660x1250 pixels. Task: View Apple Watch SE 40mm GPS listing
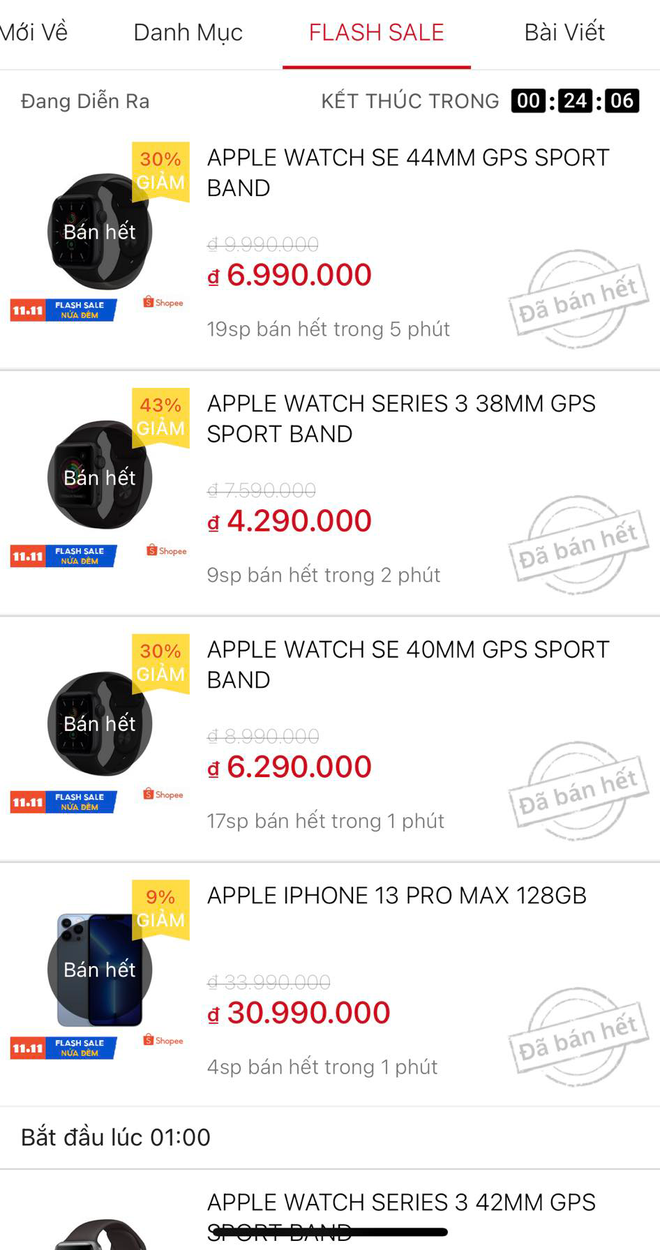coord(407,664)
